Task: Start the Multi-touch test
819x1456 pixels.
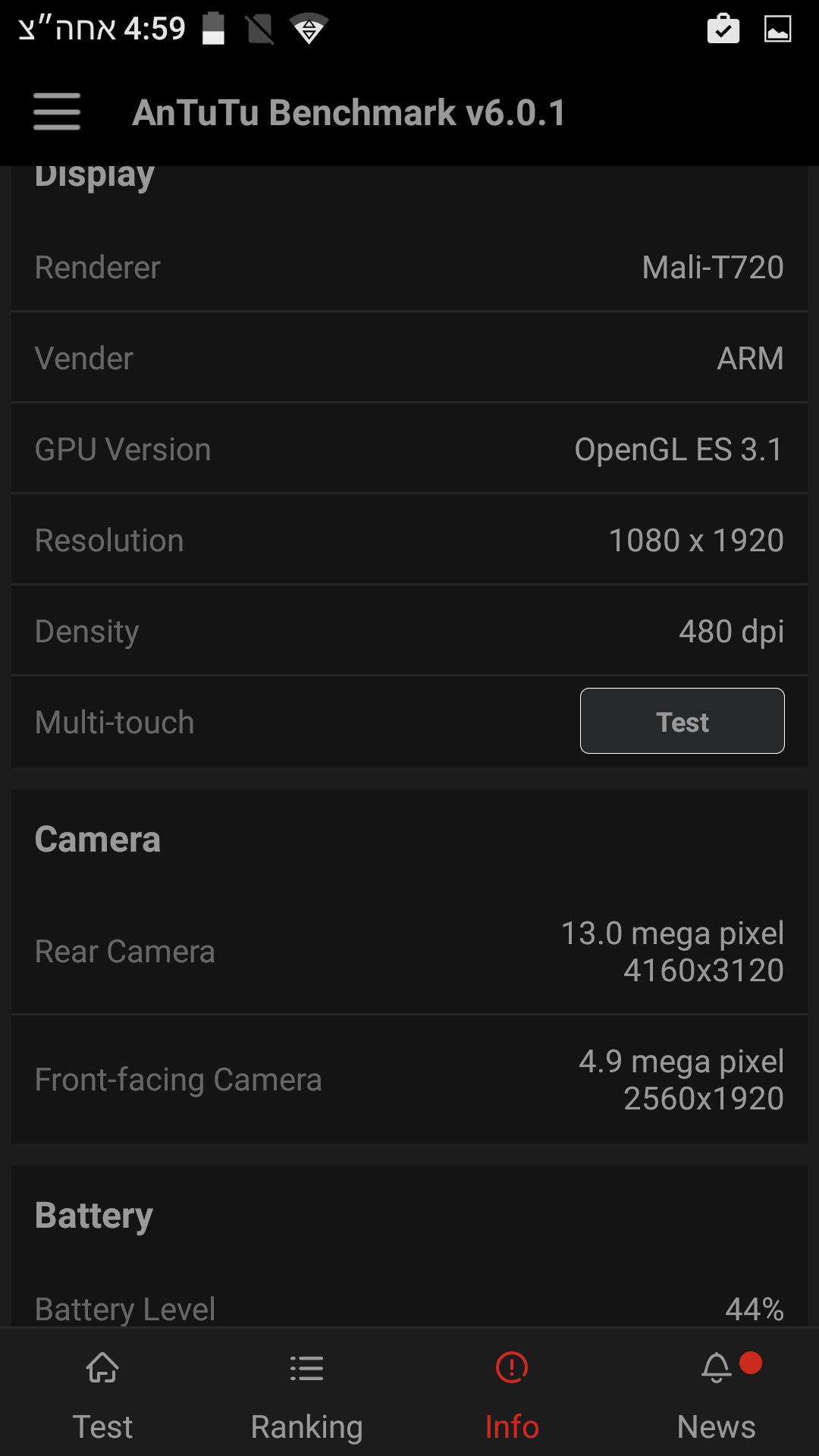Action: click(682, 721)
